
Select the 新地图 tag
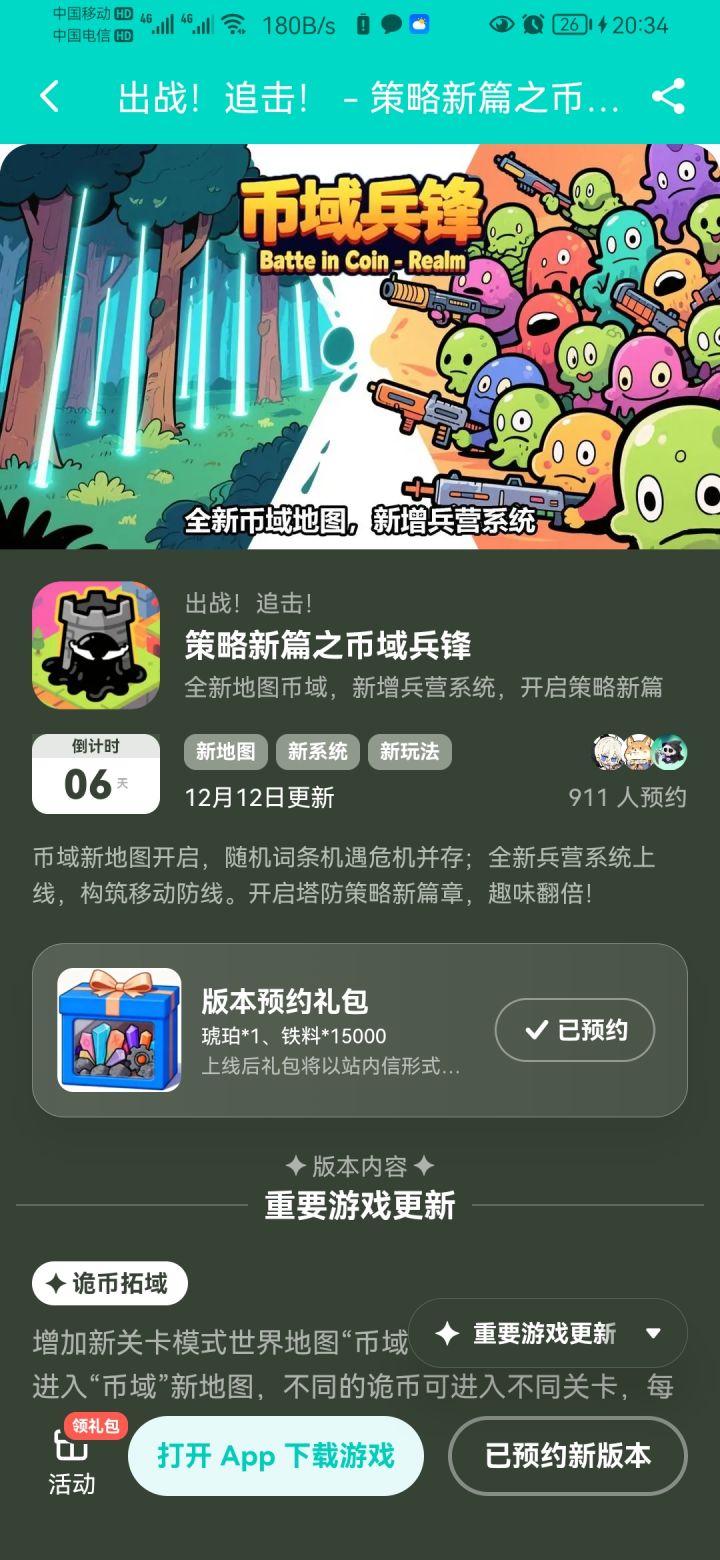point(225,751)
